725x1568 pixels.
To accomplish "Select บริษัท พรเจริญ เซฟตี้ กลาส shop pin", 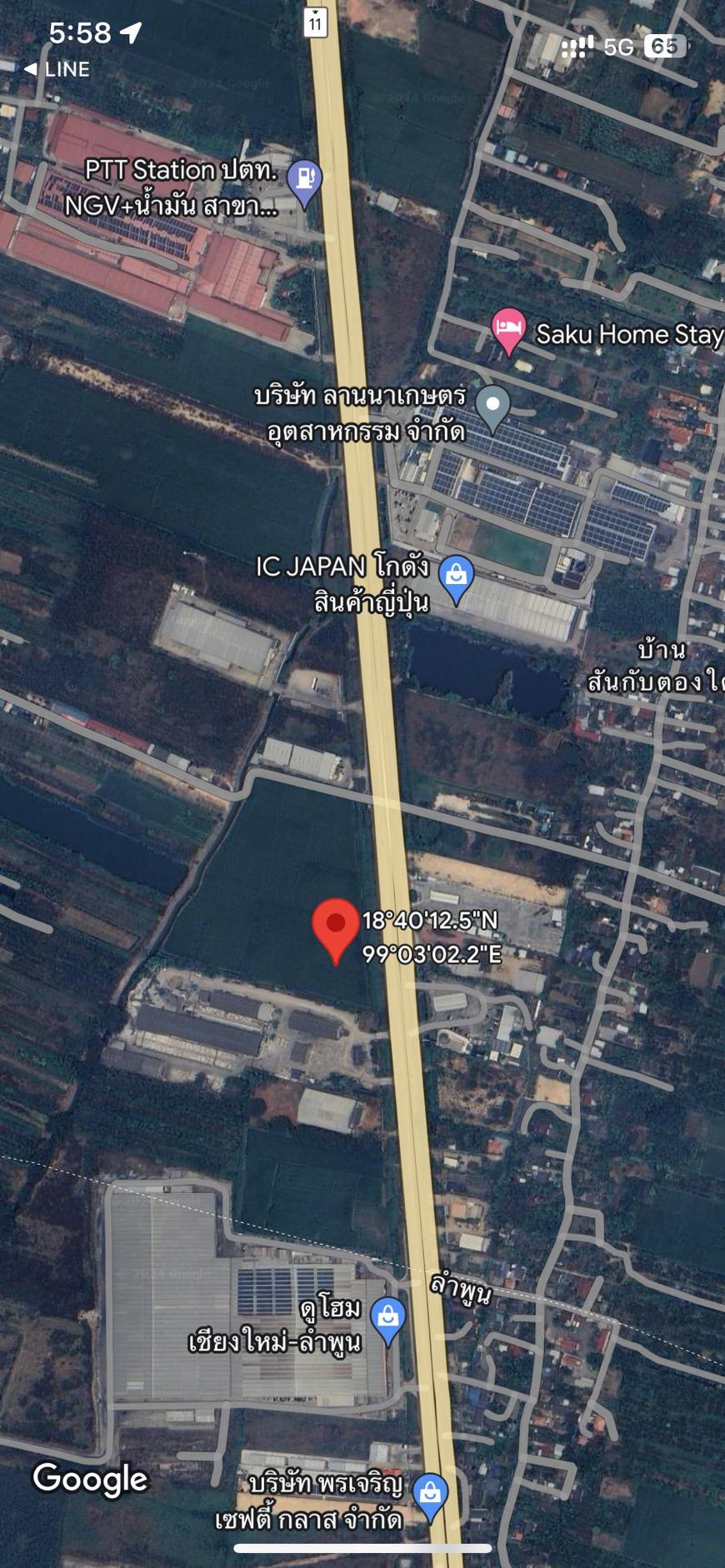I will 430,1498.
